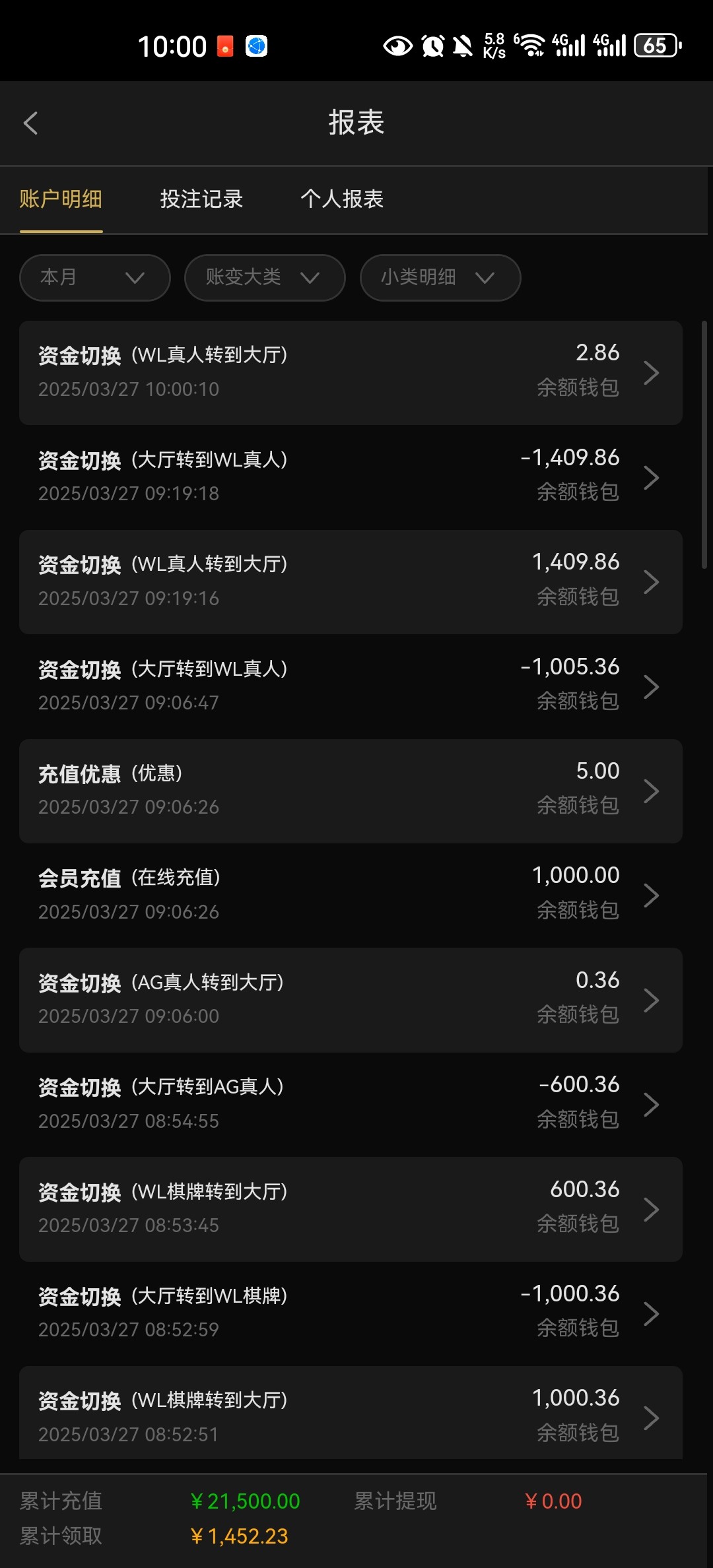
Task: Go back using the top-left arrow
Action: 31,123
